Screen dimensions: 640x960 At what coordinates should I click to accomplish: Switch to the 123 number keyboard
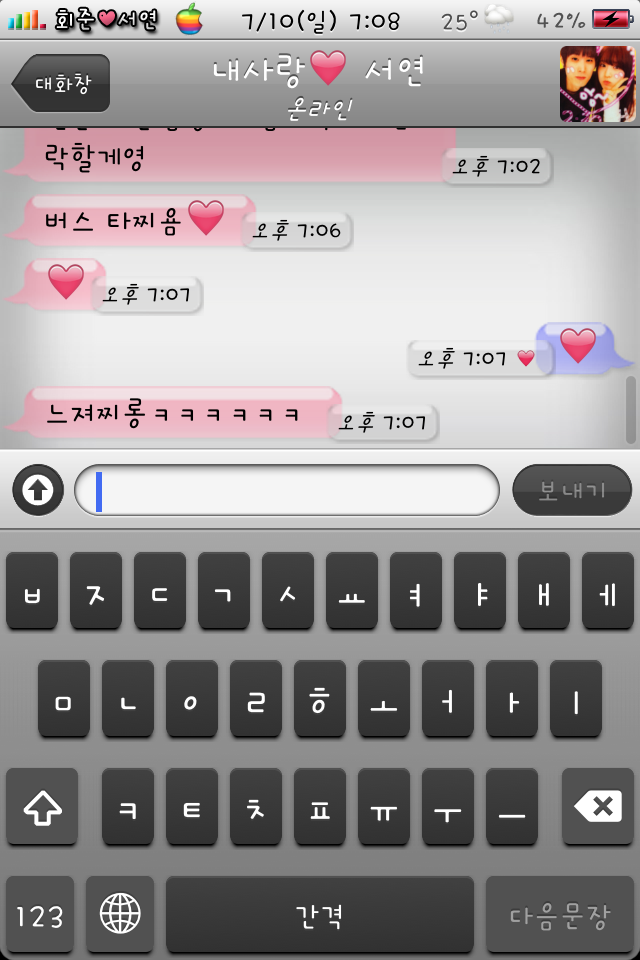40,914
